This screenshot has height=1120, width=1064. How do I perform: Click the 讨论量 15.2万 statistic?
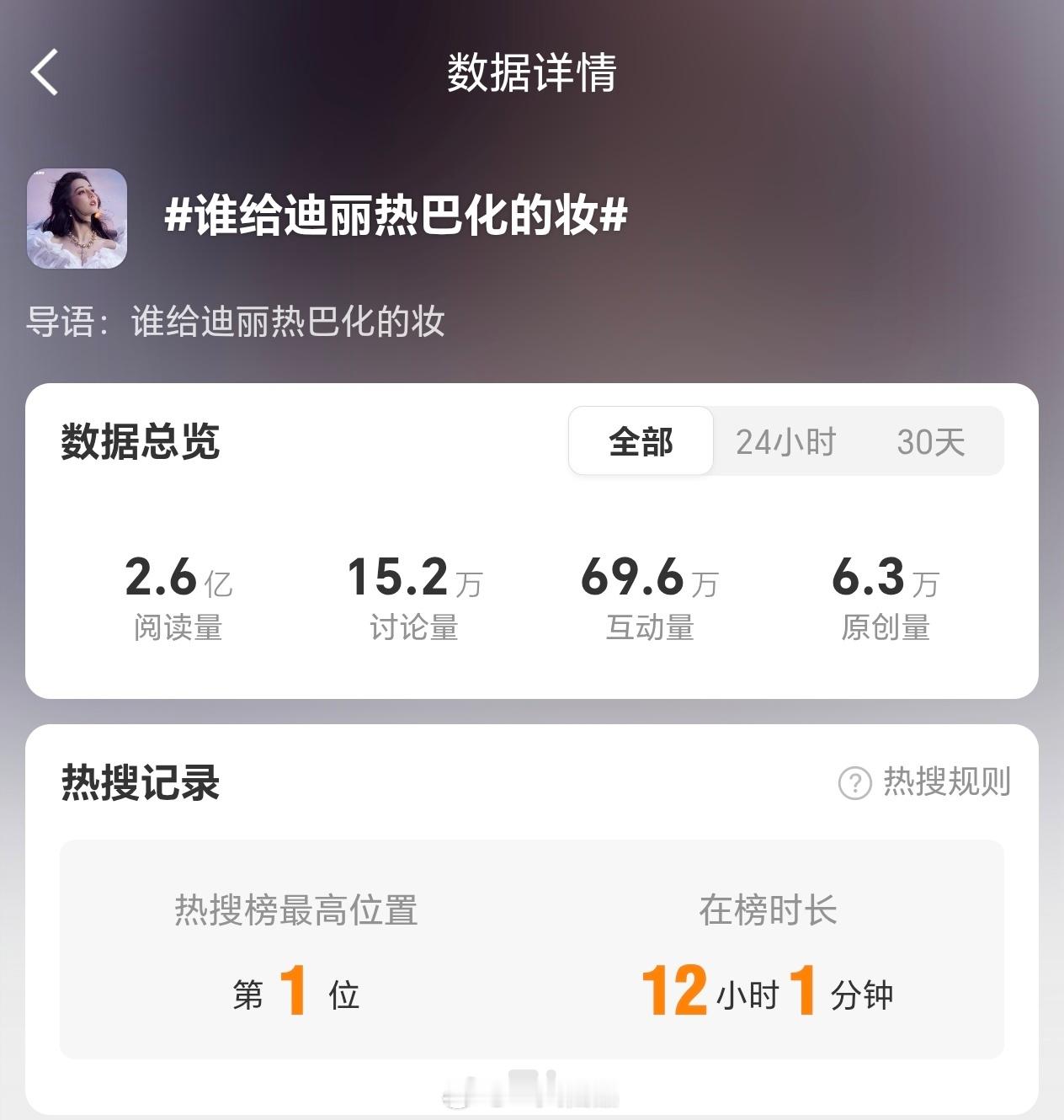point(413,594)
